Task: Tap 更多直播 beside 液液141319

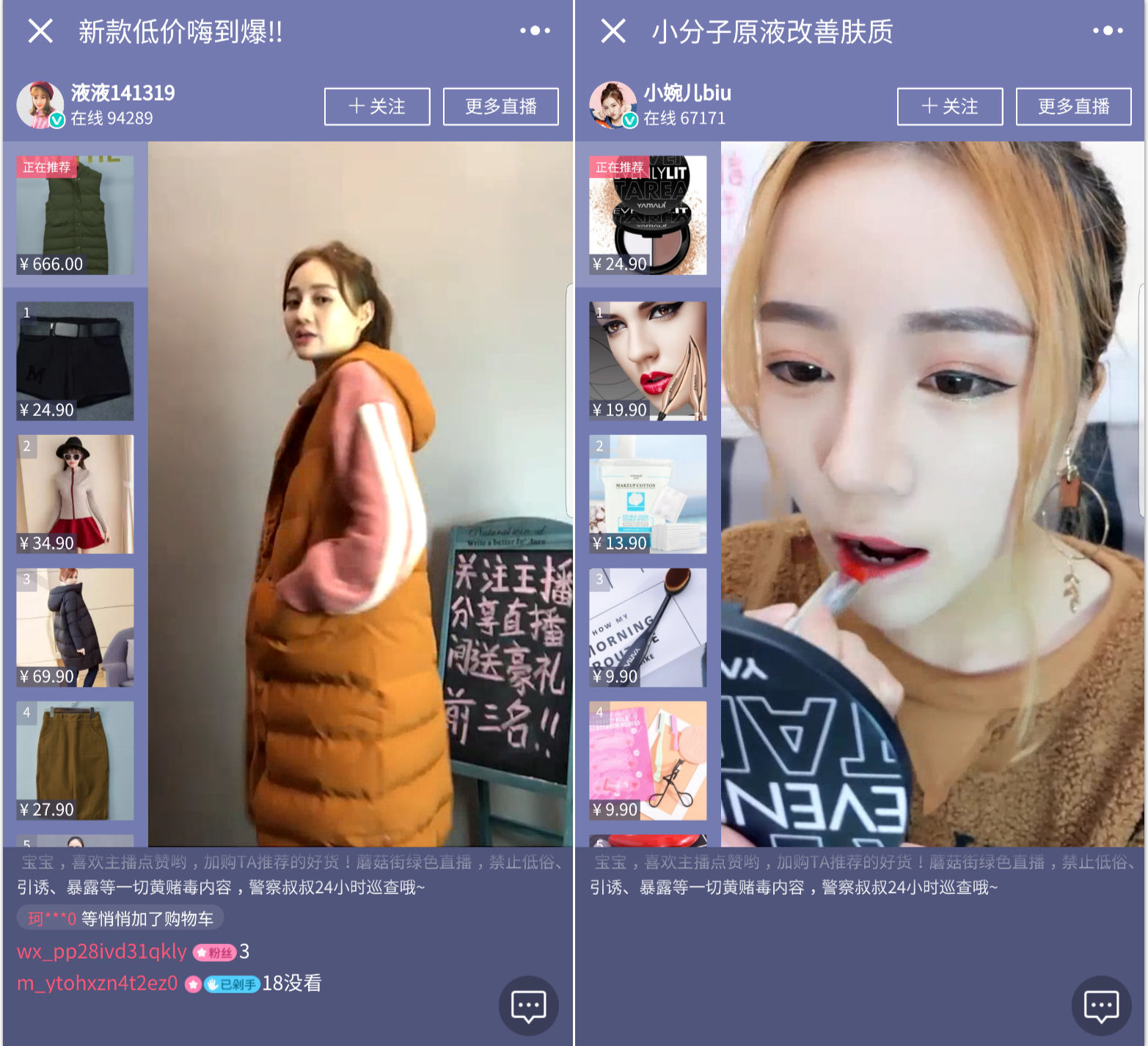Action: pyautogui.click(x=500, y=106)
